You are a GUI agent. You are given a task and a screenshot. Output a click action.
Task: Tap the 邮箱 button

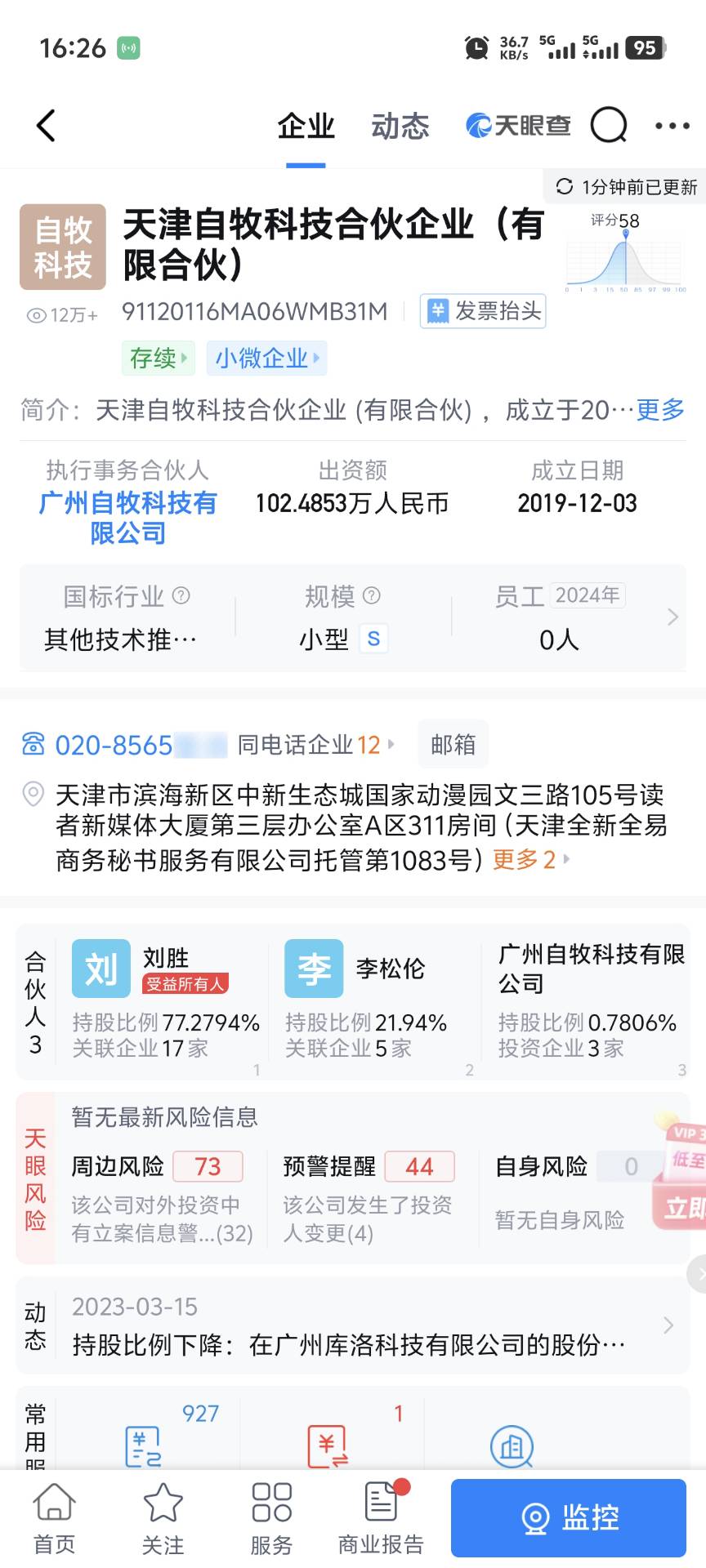coord(453,745)
